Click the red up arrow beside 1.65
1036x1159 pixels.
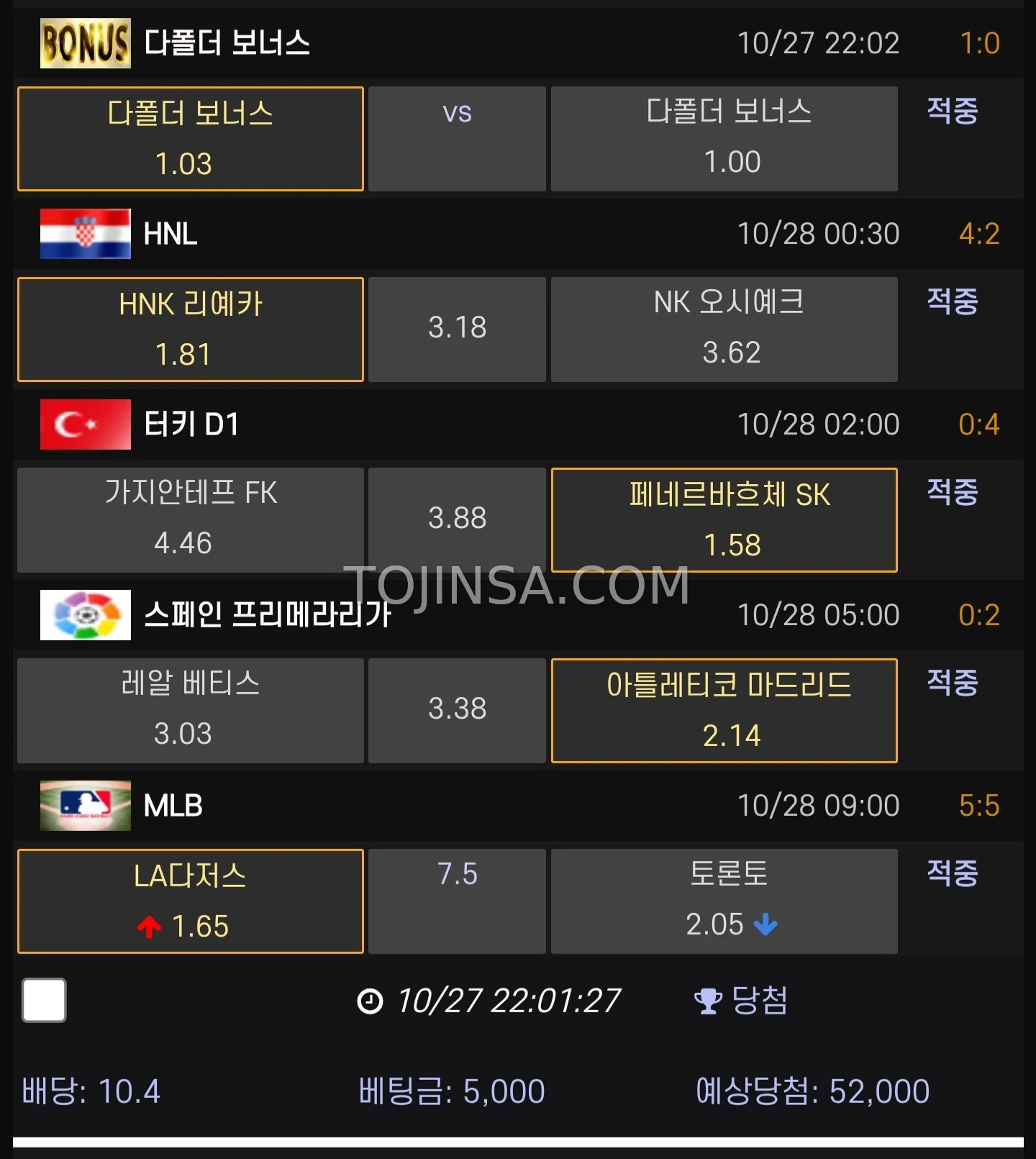pos(150,927)
